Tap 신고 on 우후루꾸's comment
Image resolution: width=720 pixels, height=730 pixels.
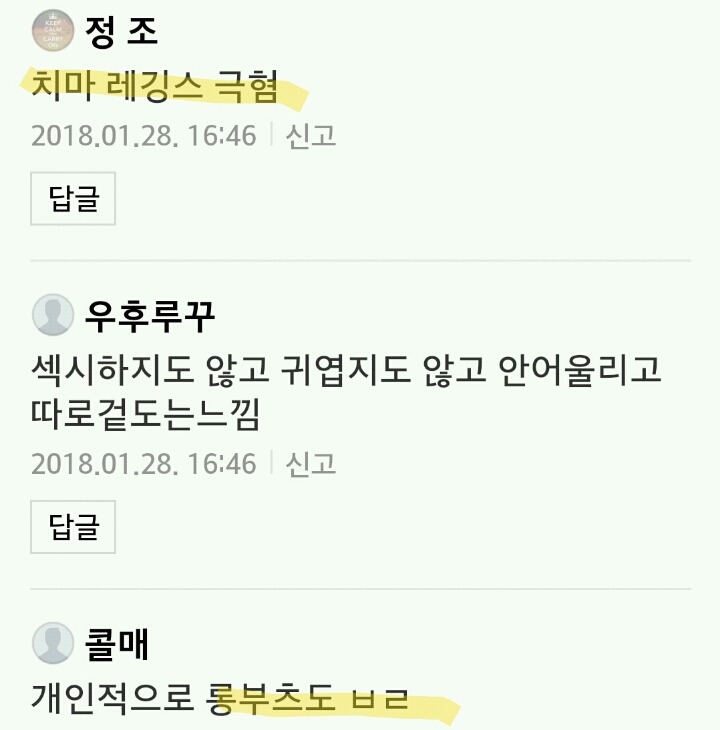point(311,463)
